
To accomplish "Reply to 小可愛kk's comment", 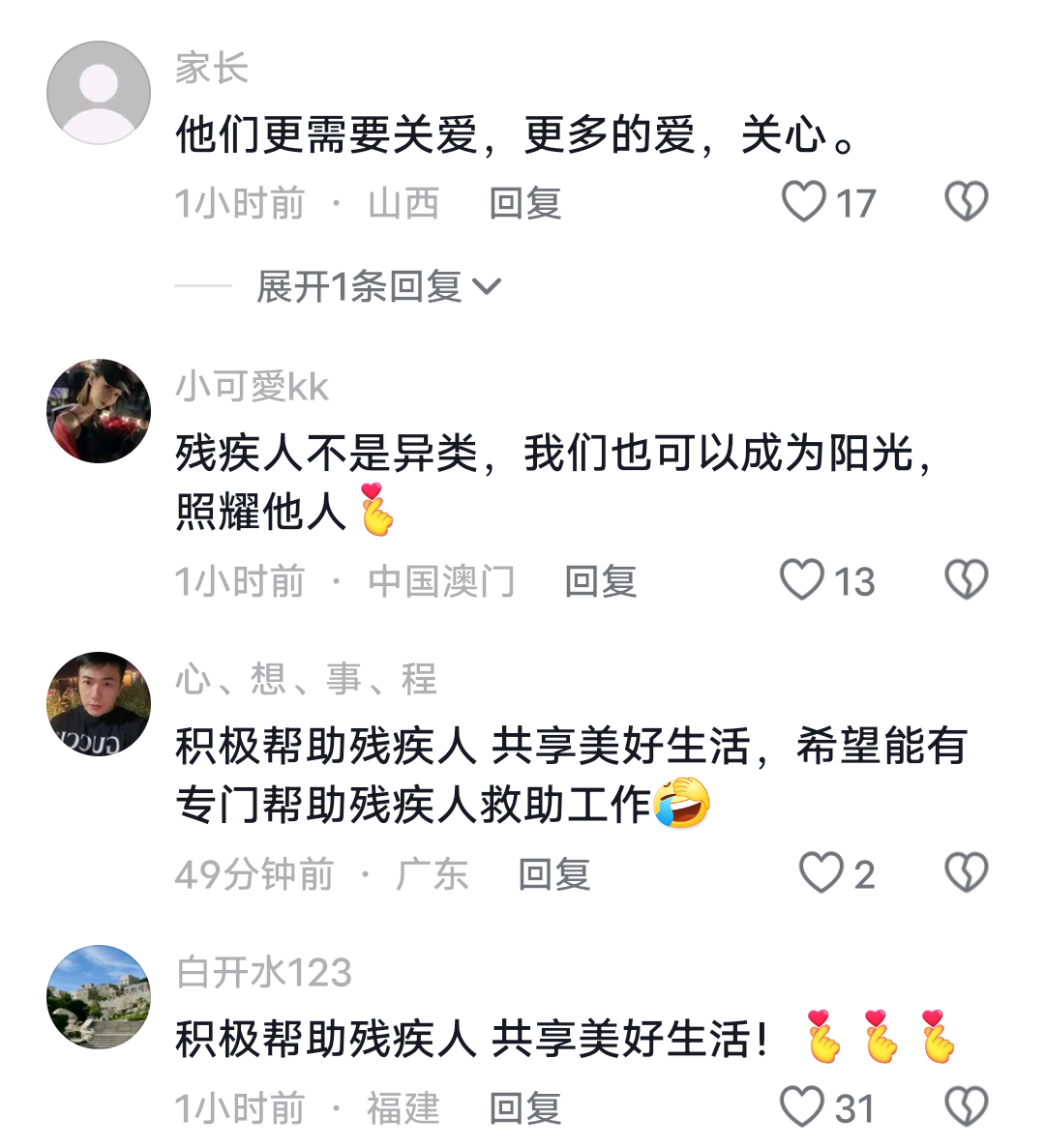I will [600, 582].
